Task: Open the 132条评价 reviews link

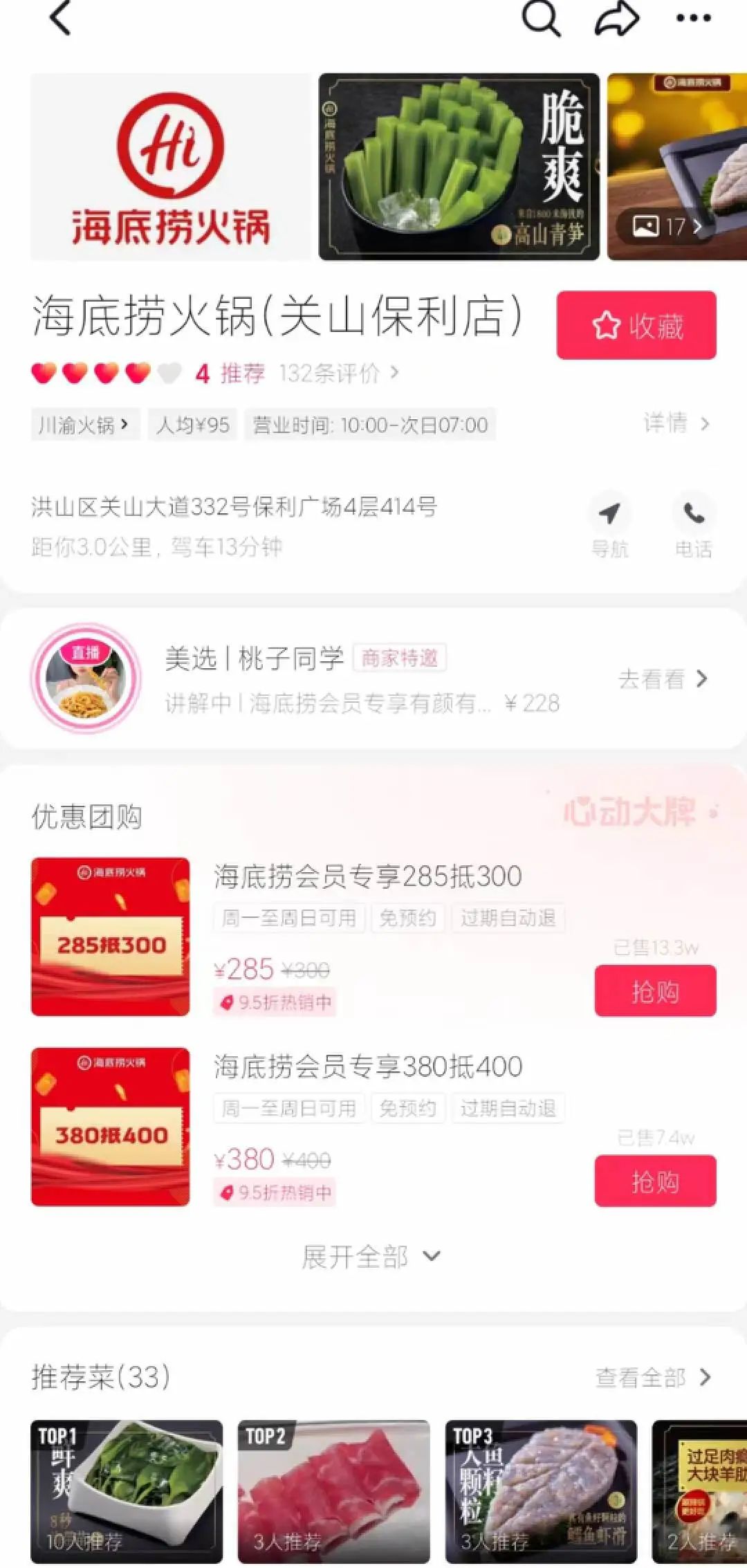Action: click(x=338, y=373)
